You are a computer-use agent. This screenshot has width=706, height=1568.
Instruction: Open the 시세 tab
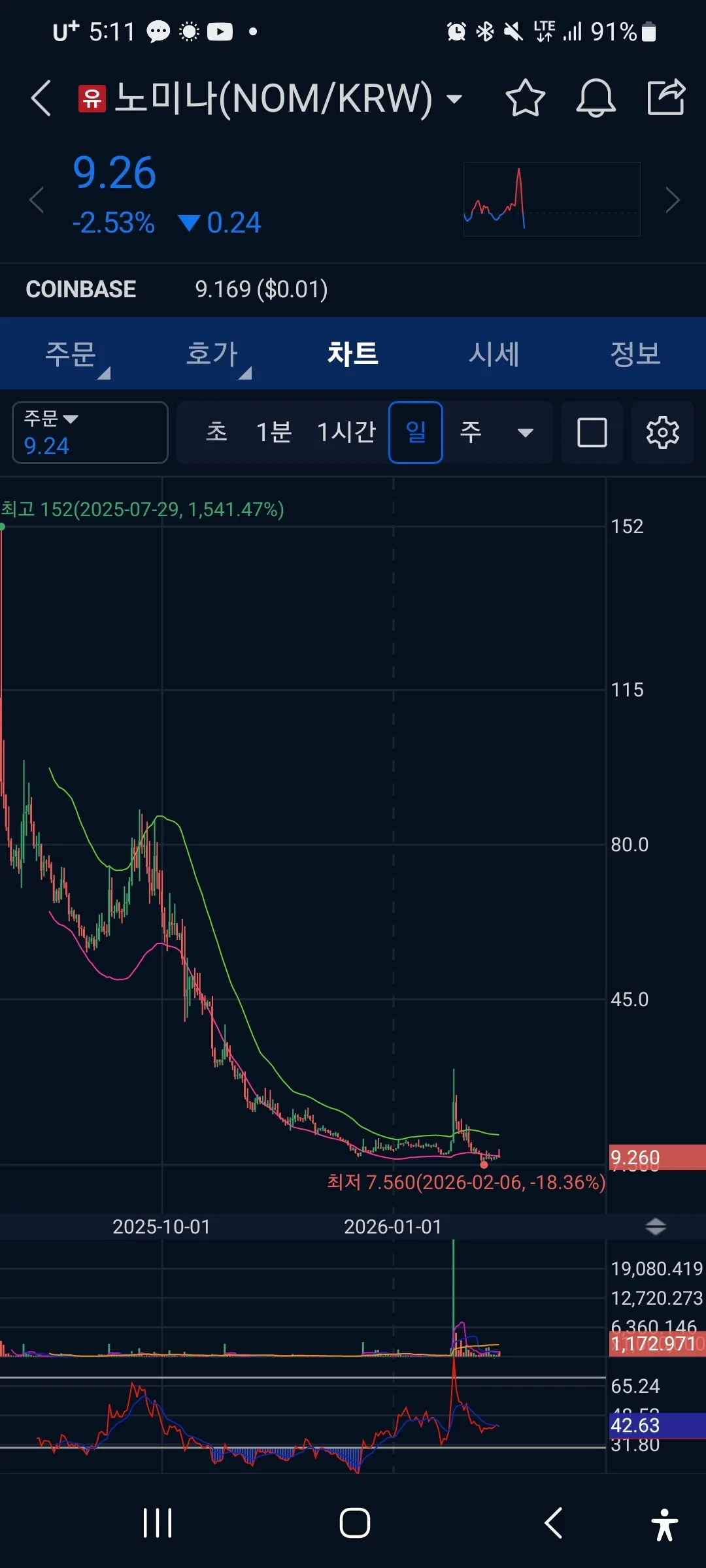[x=494, y=354]
